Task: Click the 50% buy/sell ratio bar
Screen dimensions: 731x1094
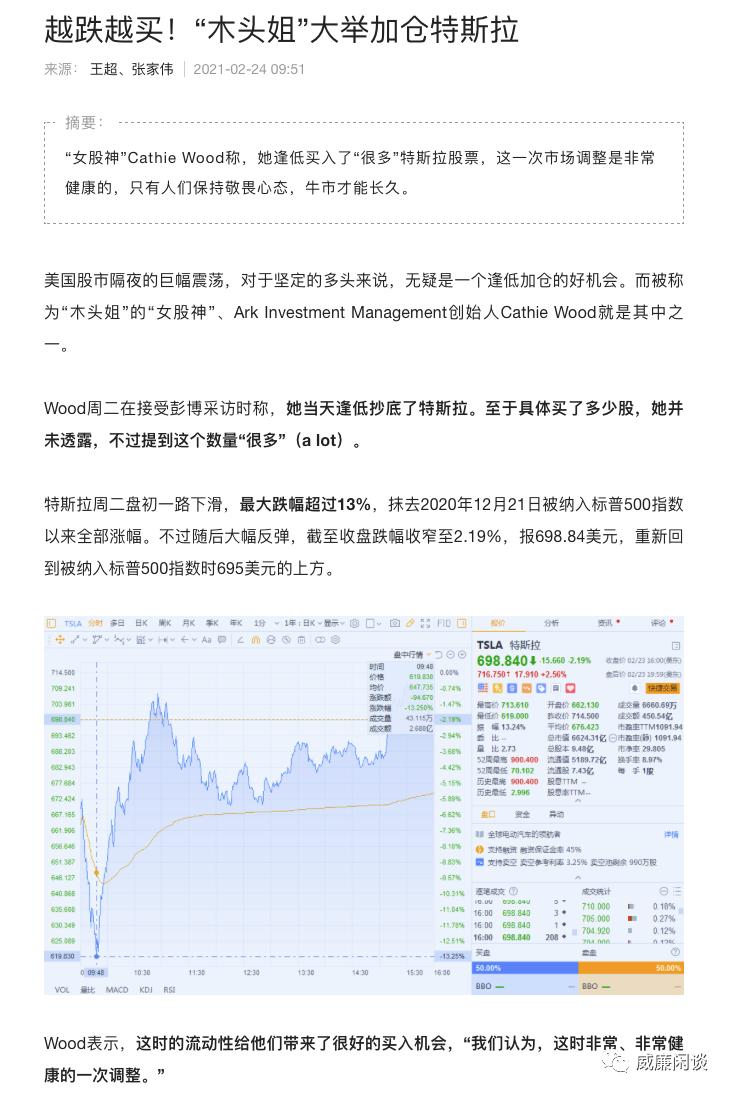Action: point(523,968)
